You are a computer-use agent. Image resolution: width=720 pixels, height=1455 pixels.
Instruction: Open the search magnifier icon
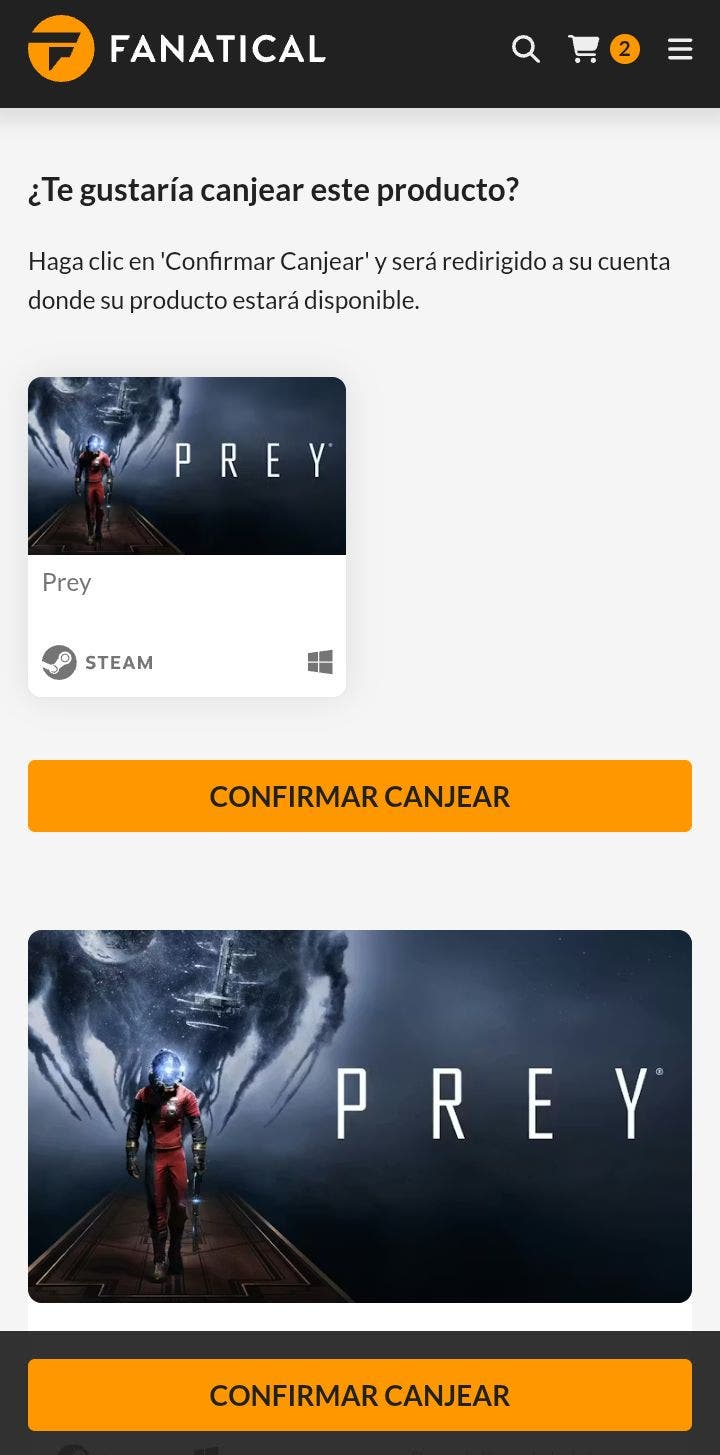point(526,49)
